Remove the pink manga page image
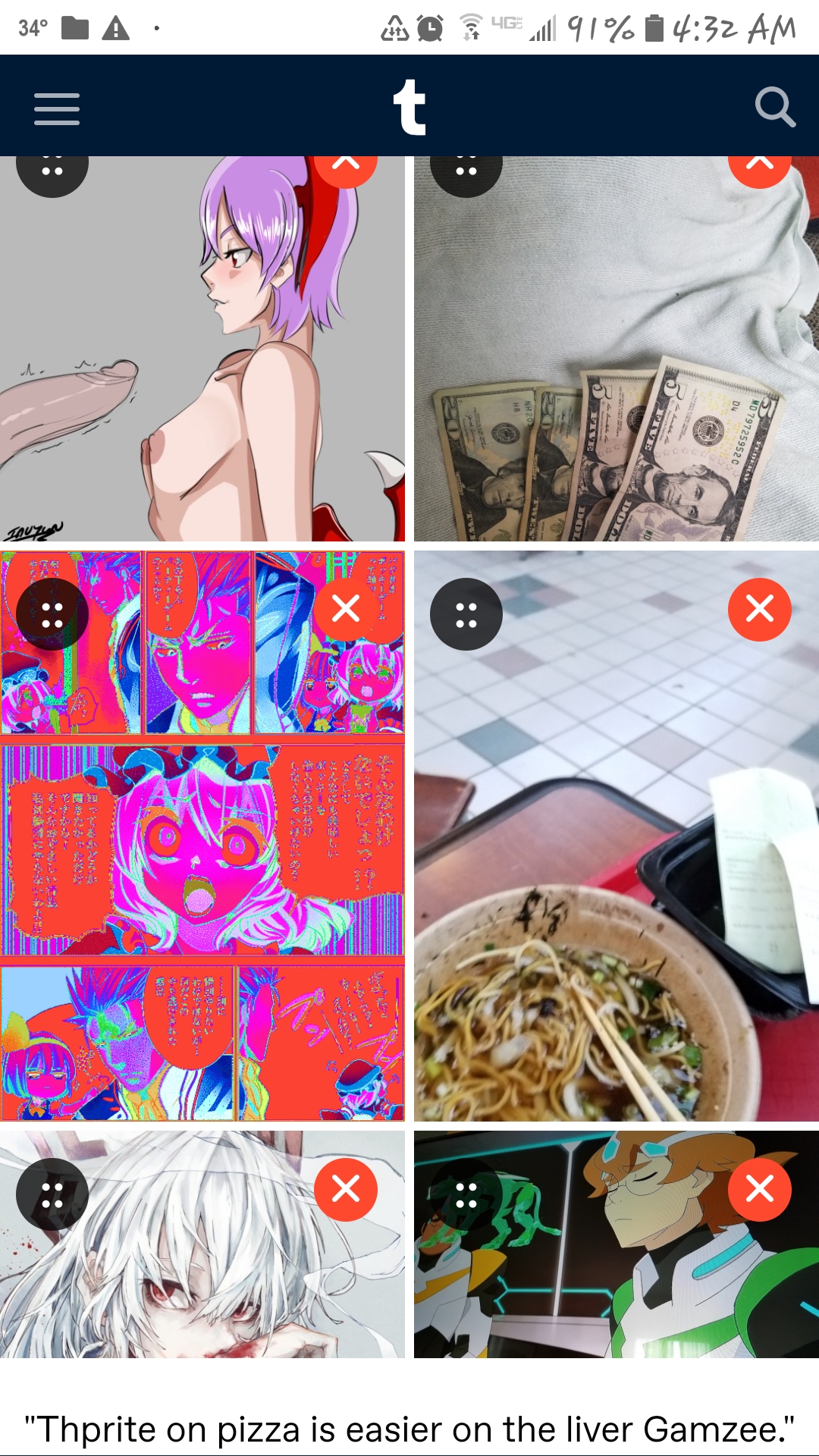819x1456 pixels. [346, 609]
